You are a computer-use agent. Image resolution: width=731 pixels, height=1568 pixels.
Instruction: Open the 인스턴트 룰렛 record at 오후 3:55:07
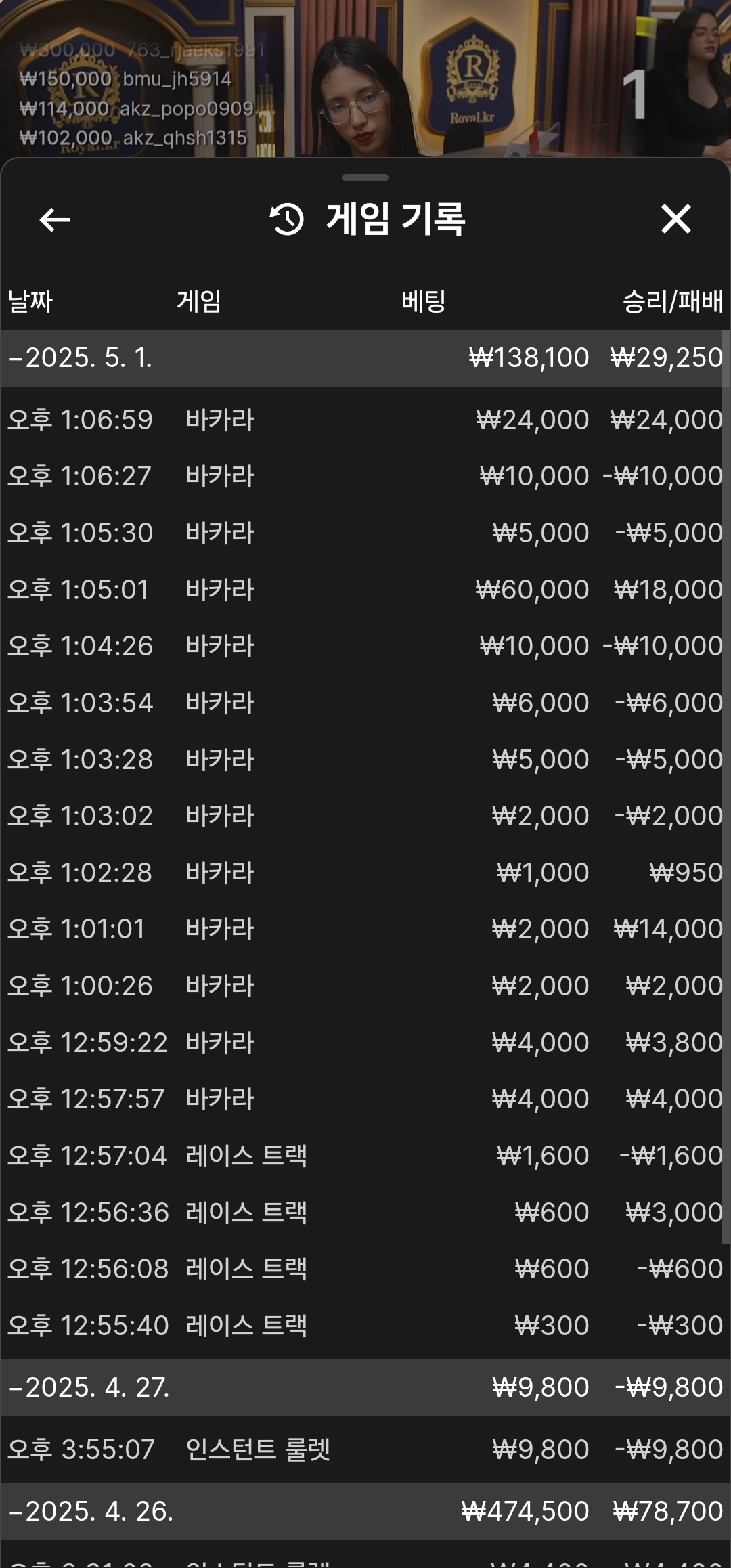[365, 1450]
